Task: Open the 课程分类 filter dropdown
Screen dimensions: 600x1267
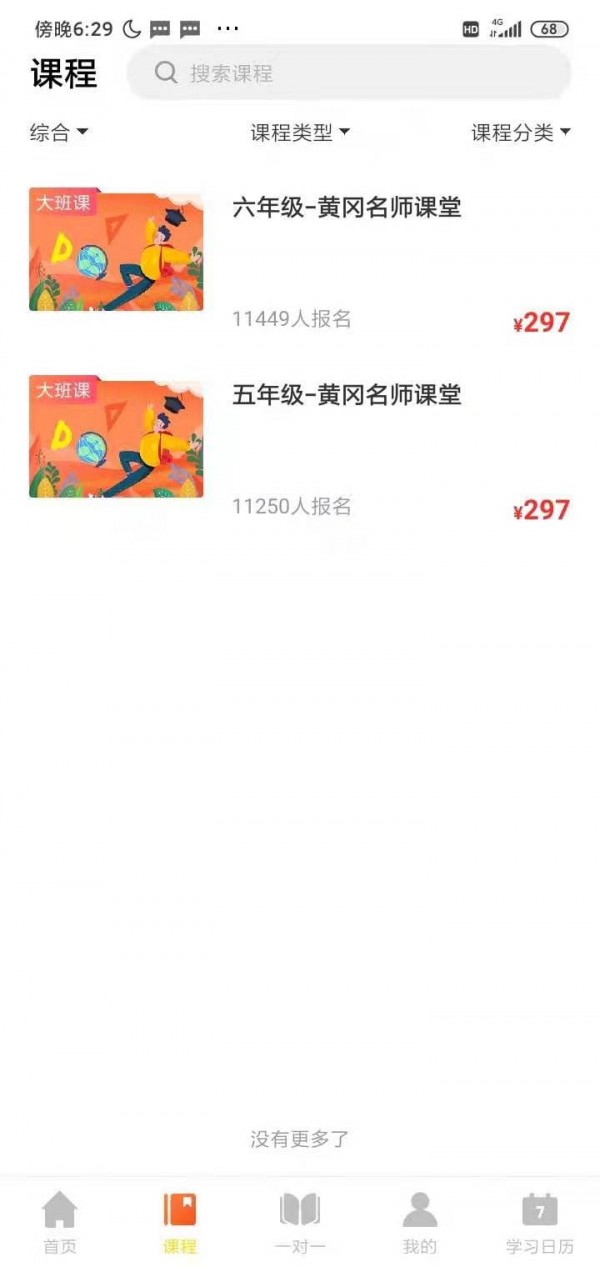Action: tap(520, 133)
